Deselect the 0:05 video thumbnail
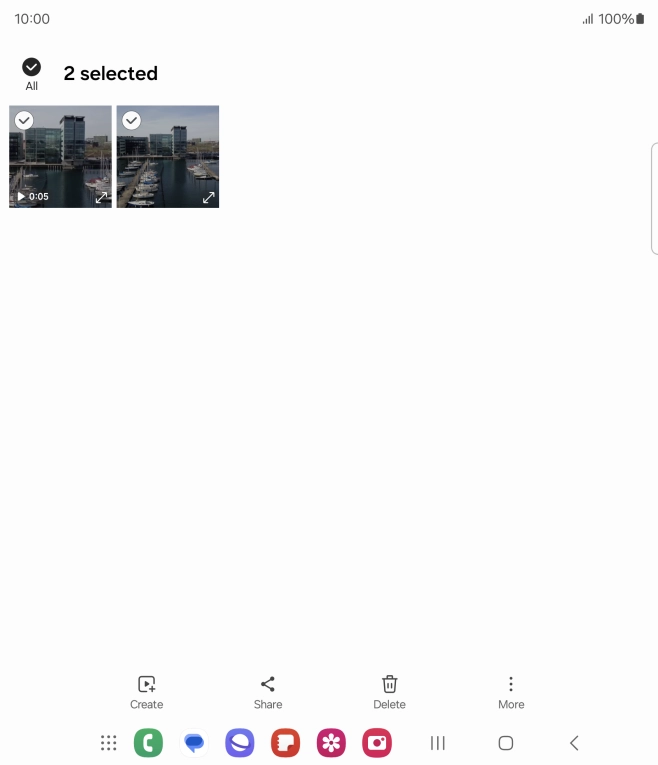Viewport: 658px width, 765px height. [25, 121]
